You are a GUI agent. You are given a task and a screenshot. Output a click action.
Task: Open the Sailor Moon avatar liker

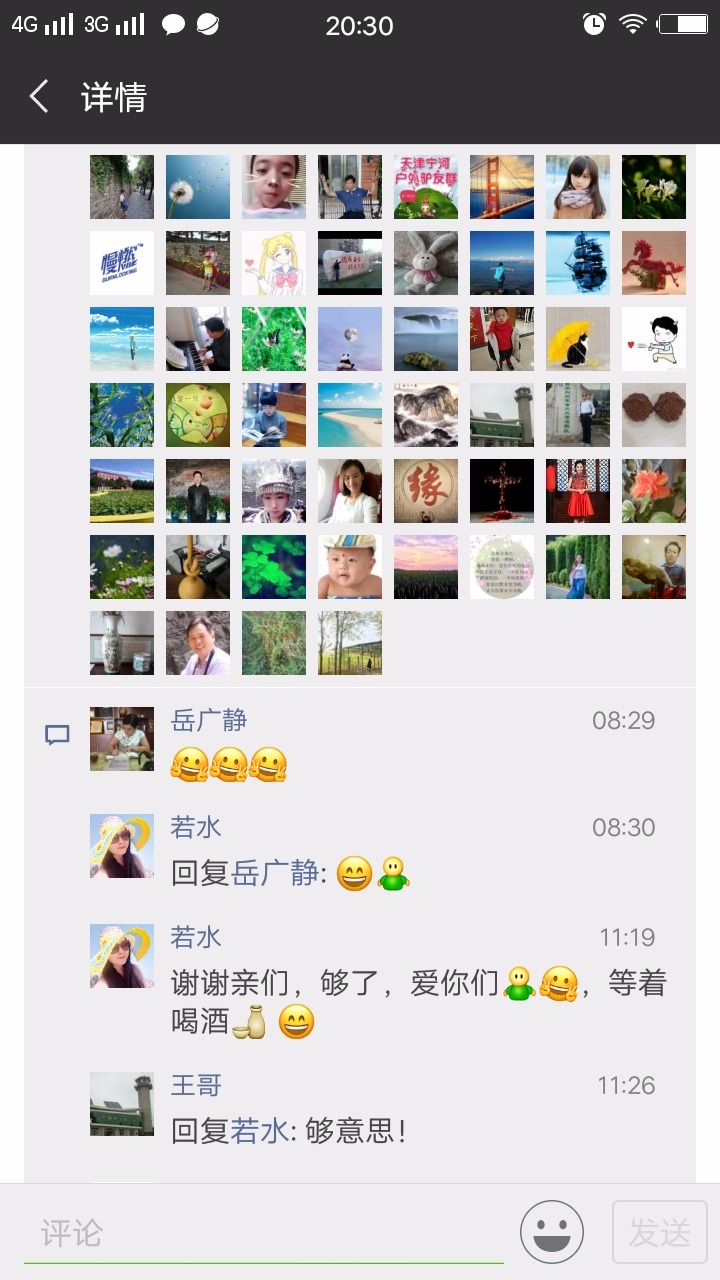274,263
